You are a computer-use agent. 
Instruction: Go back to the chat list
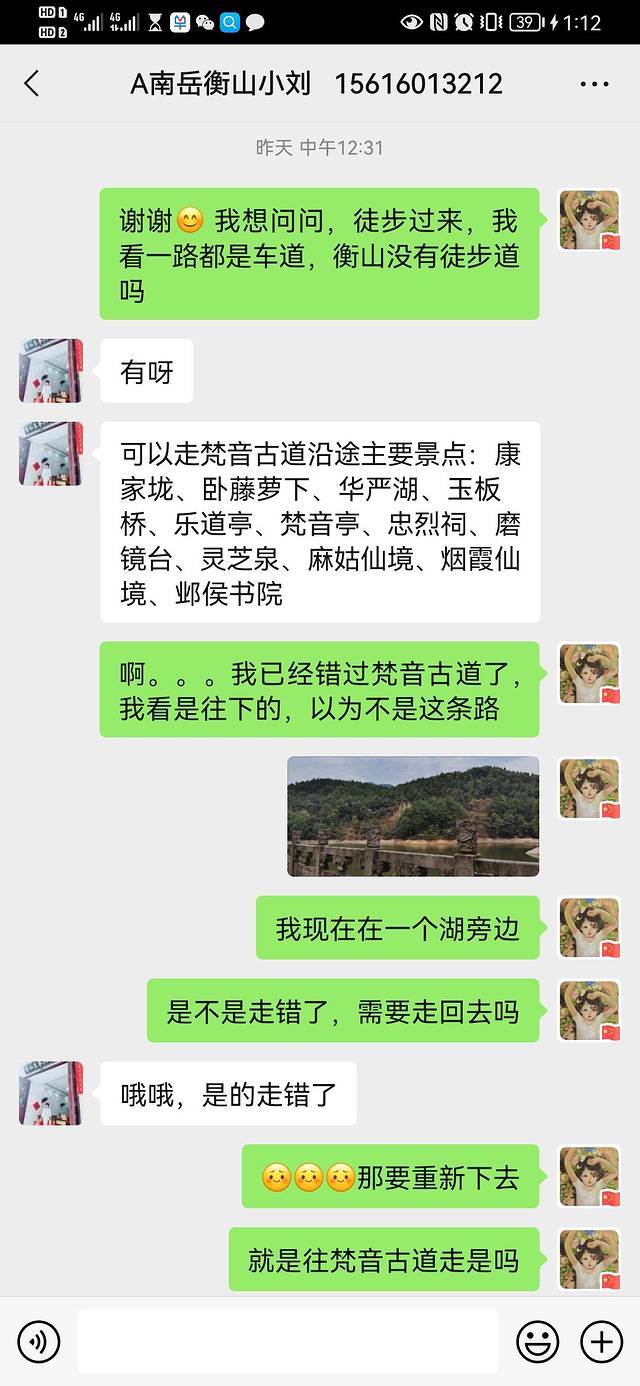(x=32, y=84)
